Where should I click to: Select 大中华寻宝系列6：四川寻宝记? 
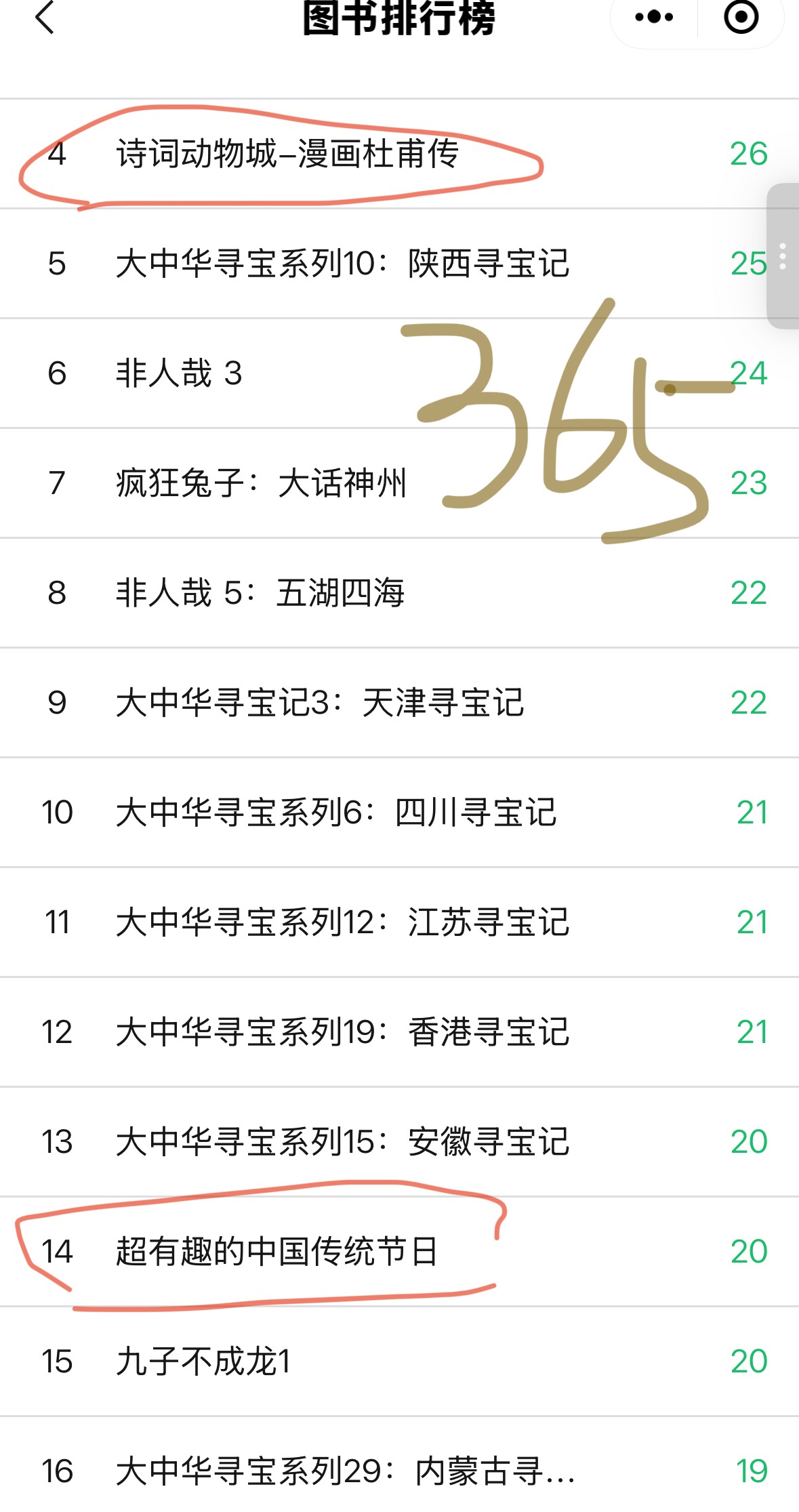336,813
